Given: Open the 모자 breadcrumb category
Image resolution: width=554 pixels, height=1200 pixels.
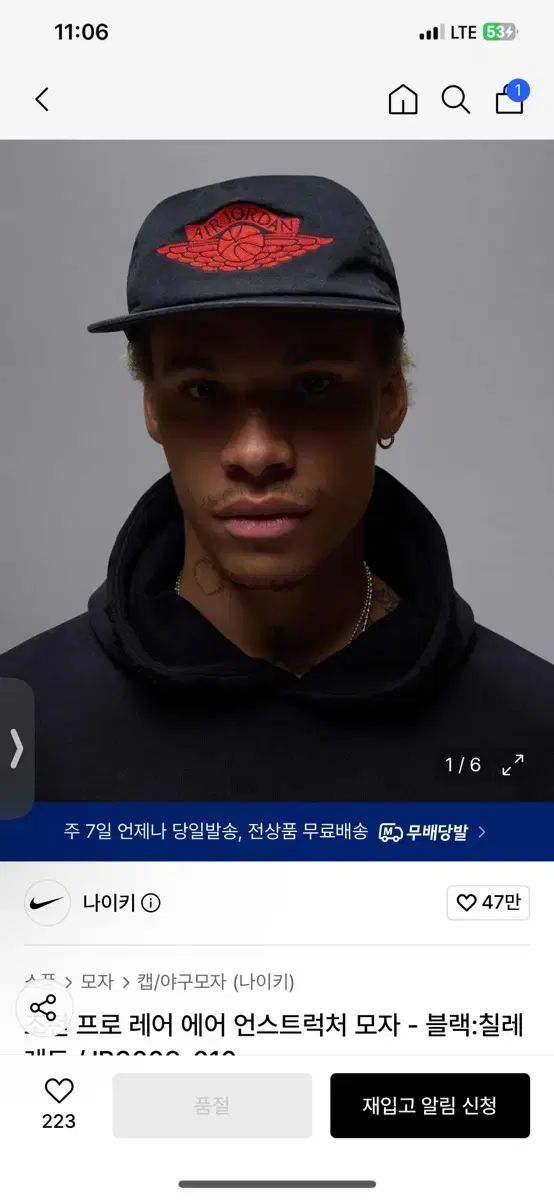Looking at the screenshot, I should [97, 982].
